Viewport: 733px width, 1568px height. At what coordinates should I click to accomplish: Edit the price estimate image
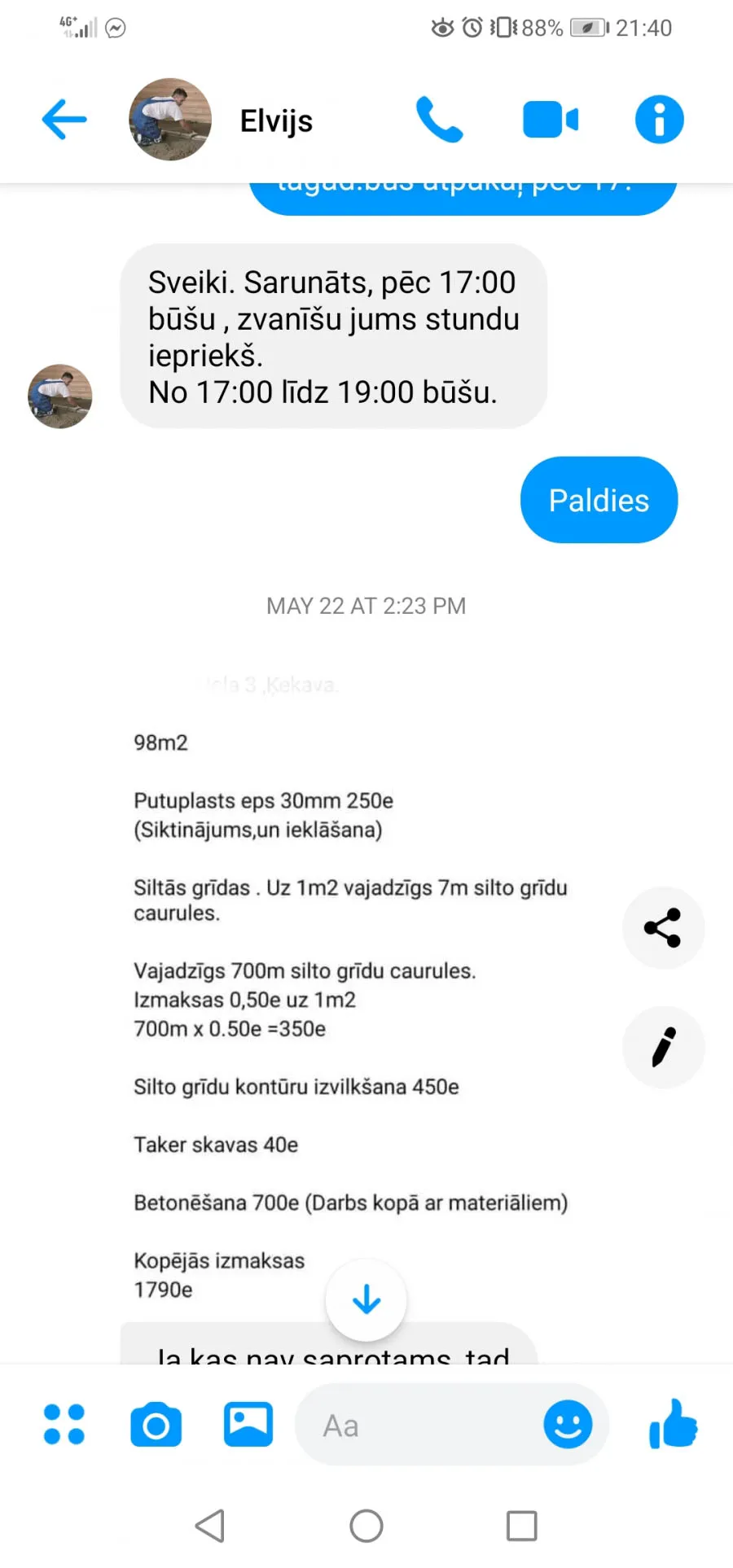pos(663,1047)
